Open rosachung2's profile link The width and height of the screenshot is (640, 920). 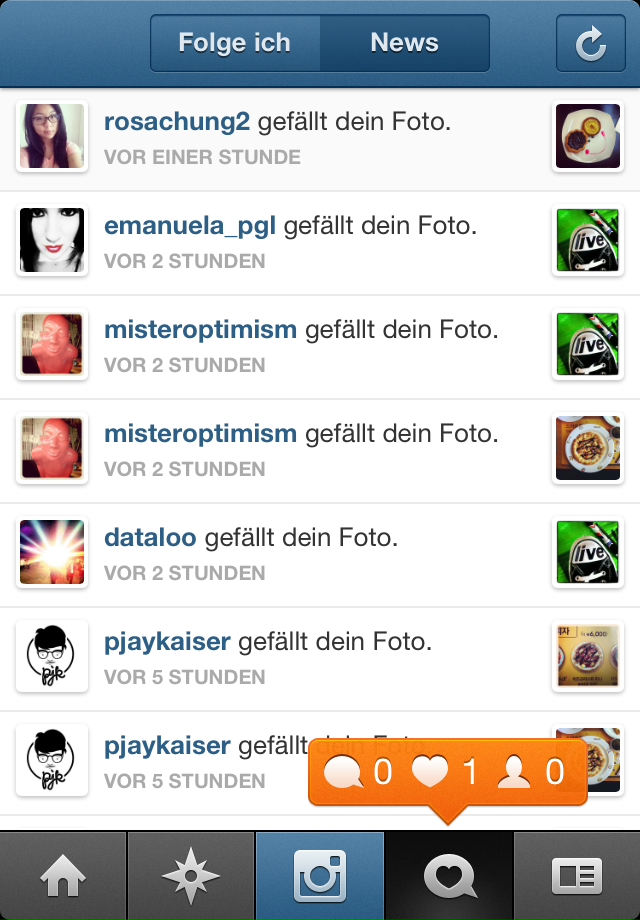pos(177,123)
